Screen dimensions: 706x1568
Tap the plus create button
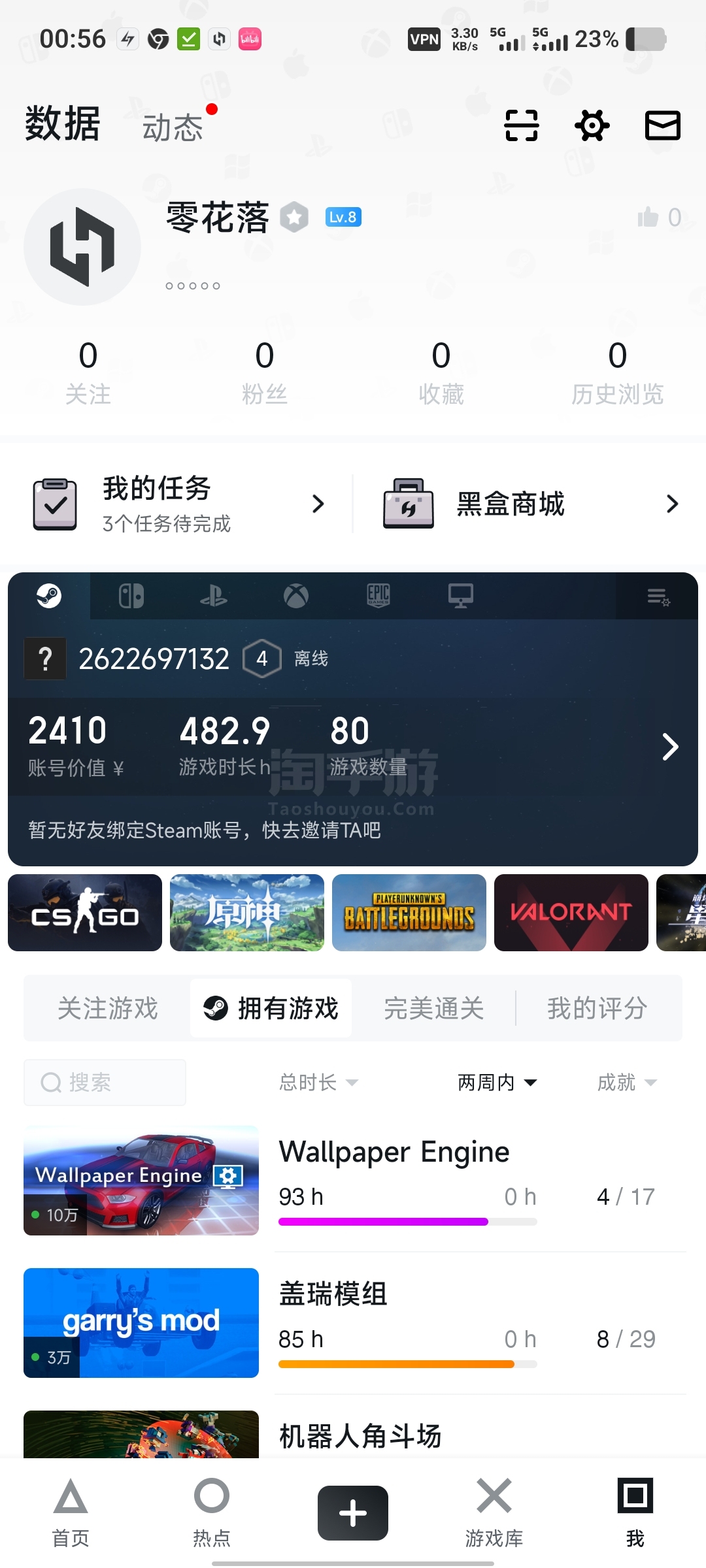click(x=353, y=1513)
